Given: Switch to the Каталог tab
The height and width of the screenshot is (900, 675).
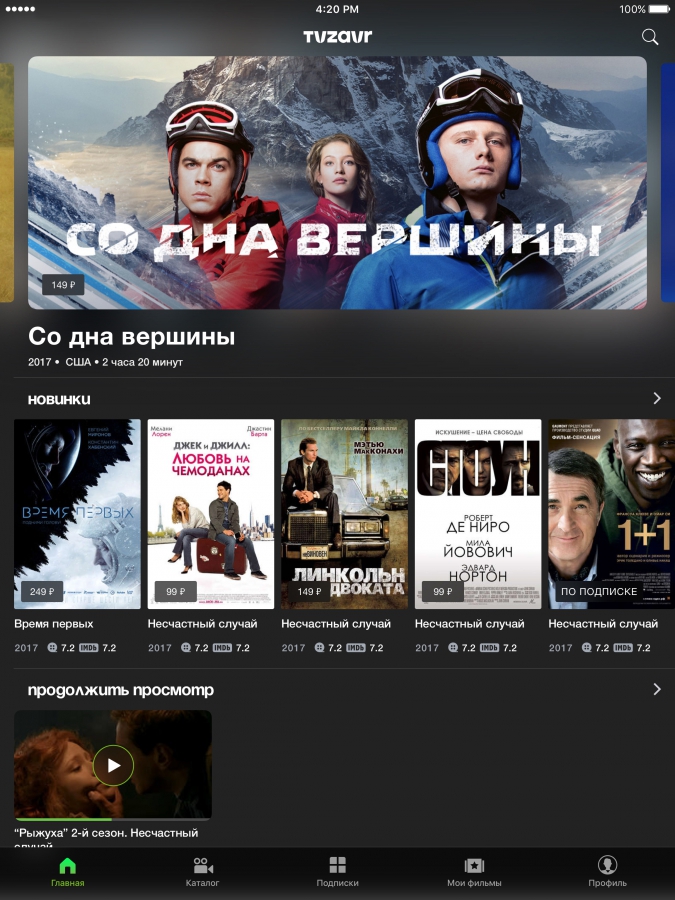Looking at the screenshot, I should [x=202, y=871].
